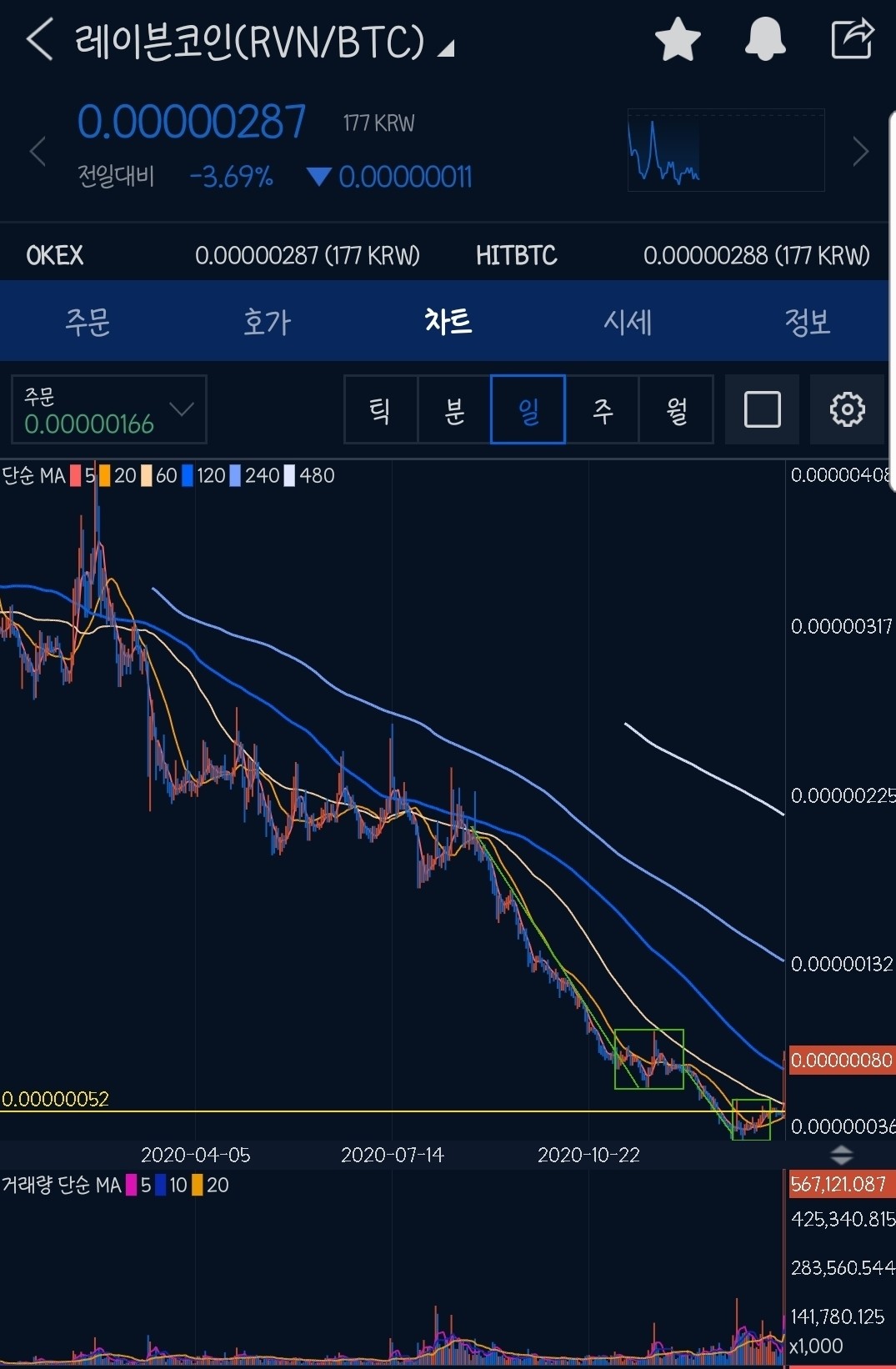Open the RVN/BTC market selector dropdown
The image size is (896, 1369).
(x=447, y=48)
